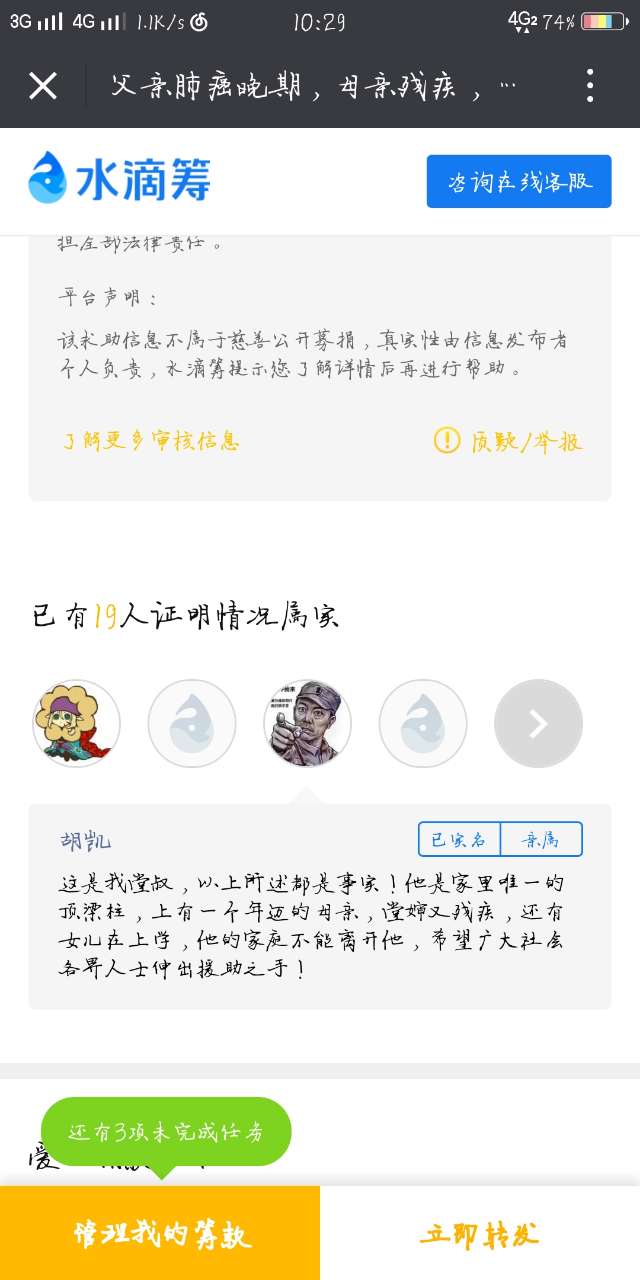The height and width of the screenshot is (1280, 640).
Task: Tap 质疑/举报 to report
Action: [x=509, y=441]
